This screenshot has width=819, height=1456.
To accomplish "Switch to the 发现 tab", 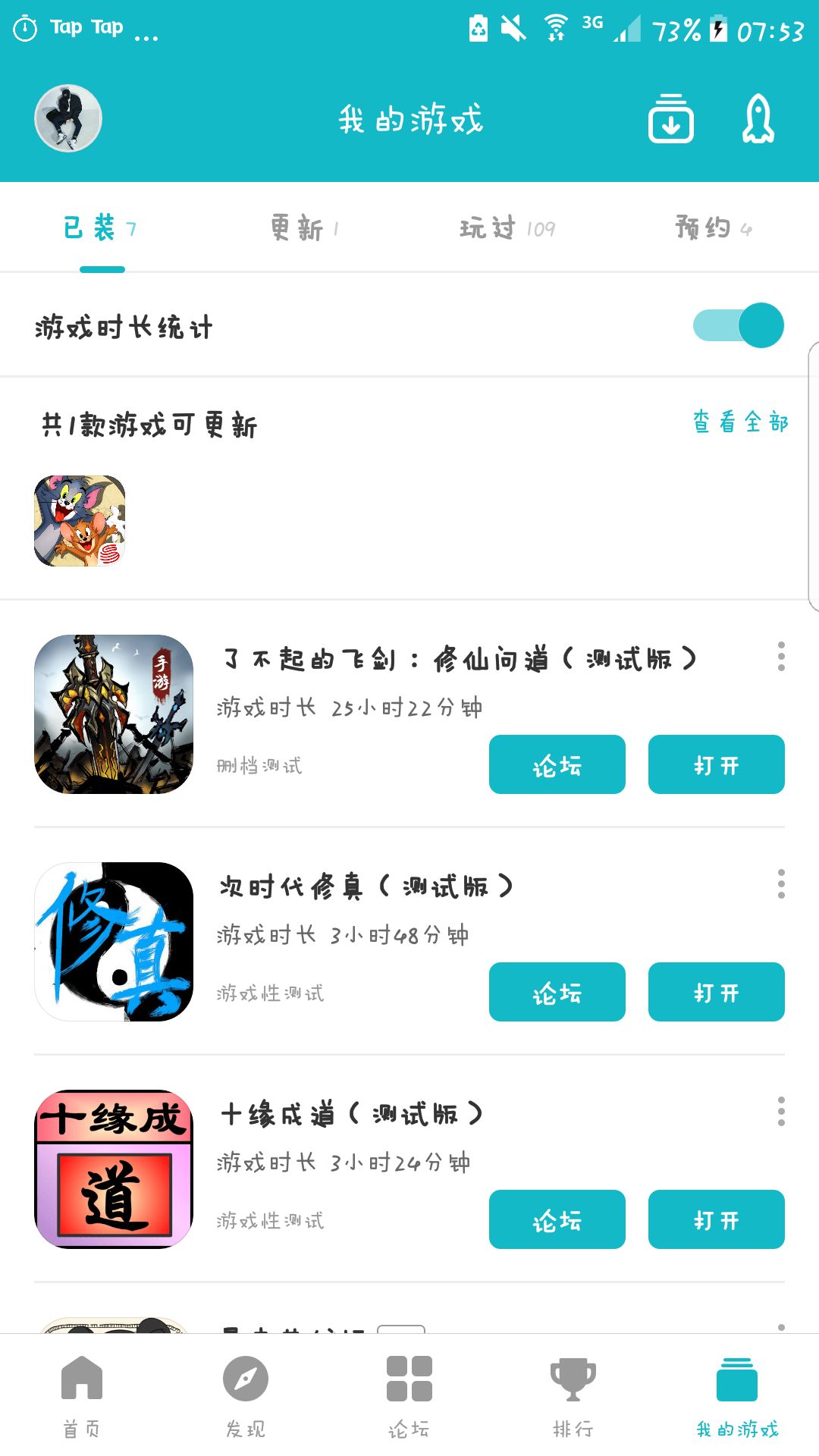I will [x=246, y=1397].
